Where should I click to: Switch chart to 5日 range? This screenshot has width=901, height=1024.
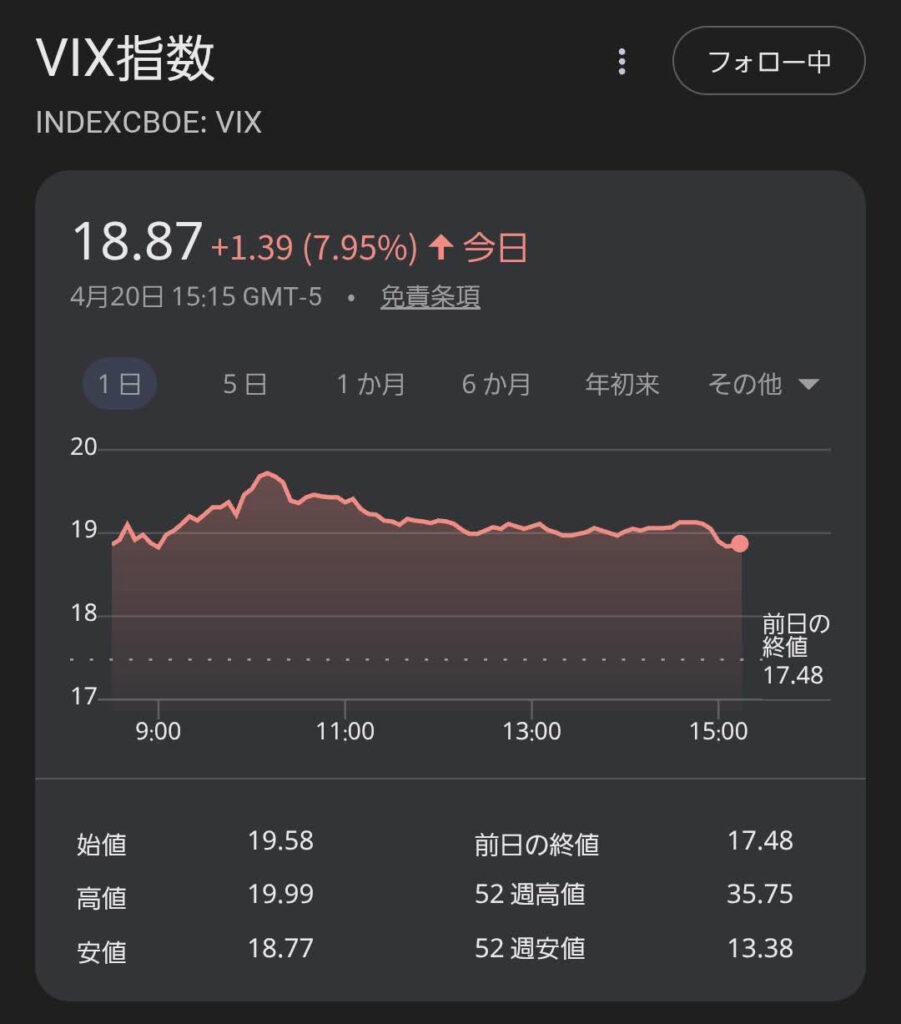point(244,385)
